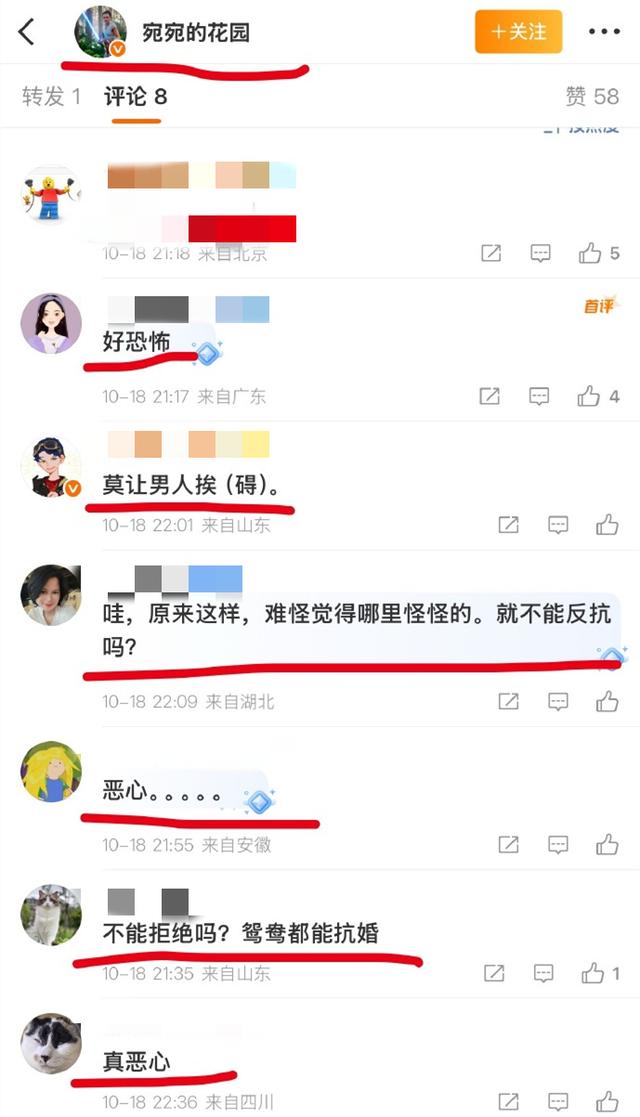Viewport: 640px width, 1117px height.
Task: Open the avatar of the 好恐怖 commenter
Action: (51, 323)
